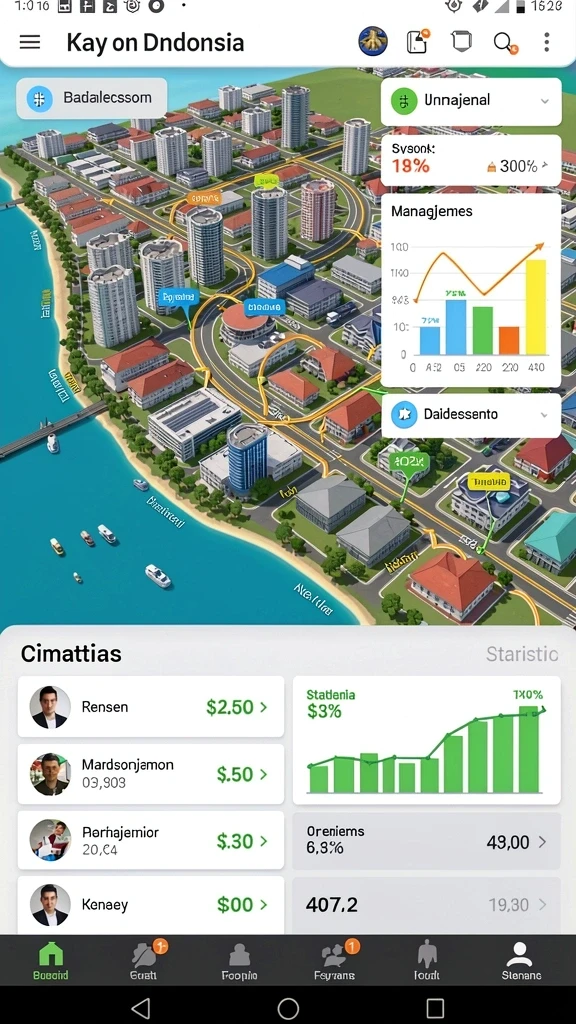This screenshot has height=1024, width=576.
Task: Open the Oreniems 49,00 row
Action: click(x=426, y=841)
